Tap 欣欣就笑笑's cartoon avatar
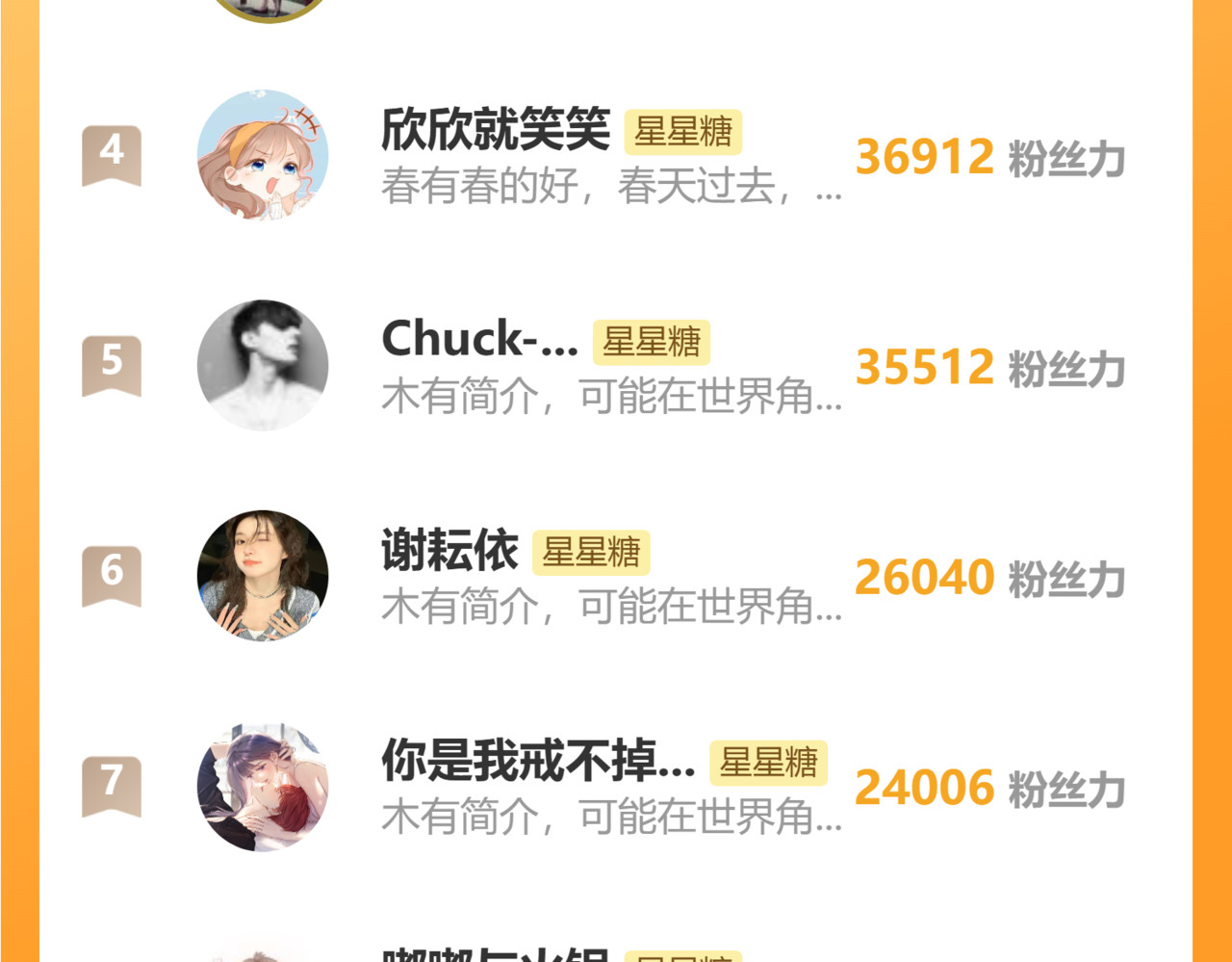This screenshot has width=1232, height=962. click(x=263, y=155)
